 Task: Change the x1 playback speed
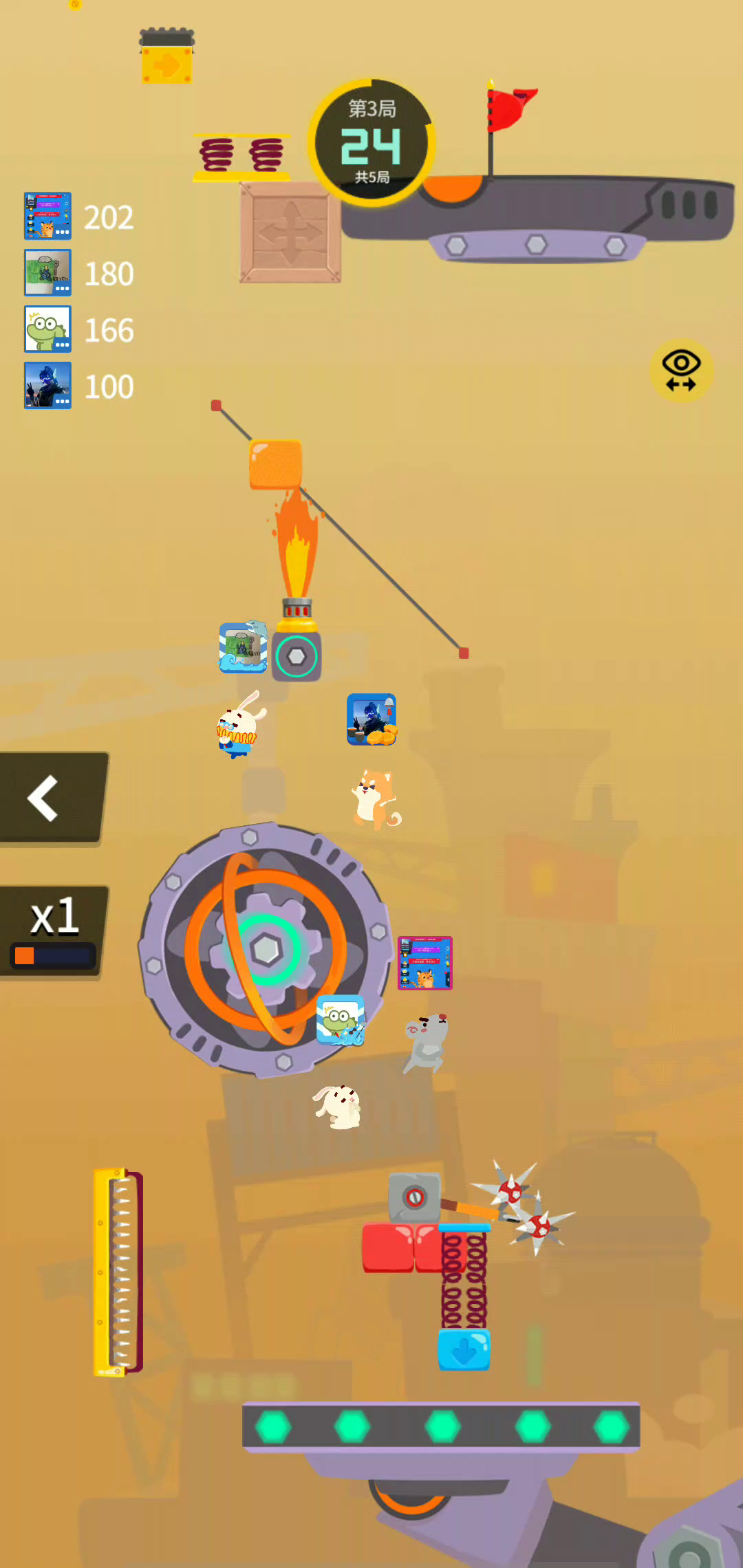pos(54,930)
